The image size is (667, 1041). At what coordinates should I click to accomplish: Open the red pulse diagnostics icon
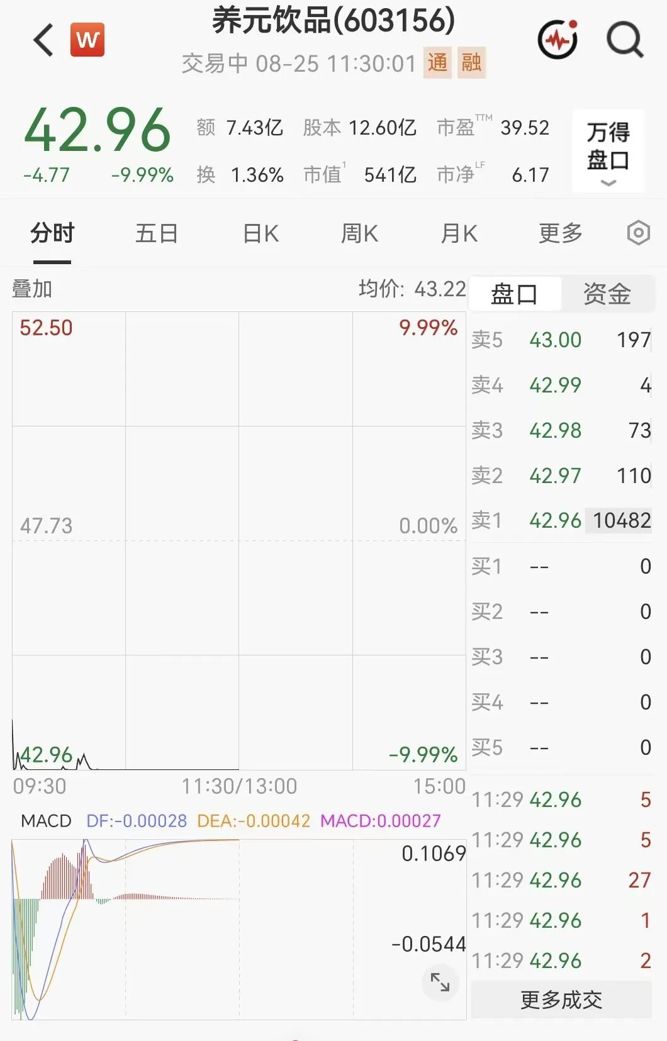pos(557,39)
